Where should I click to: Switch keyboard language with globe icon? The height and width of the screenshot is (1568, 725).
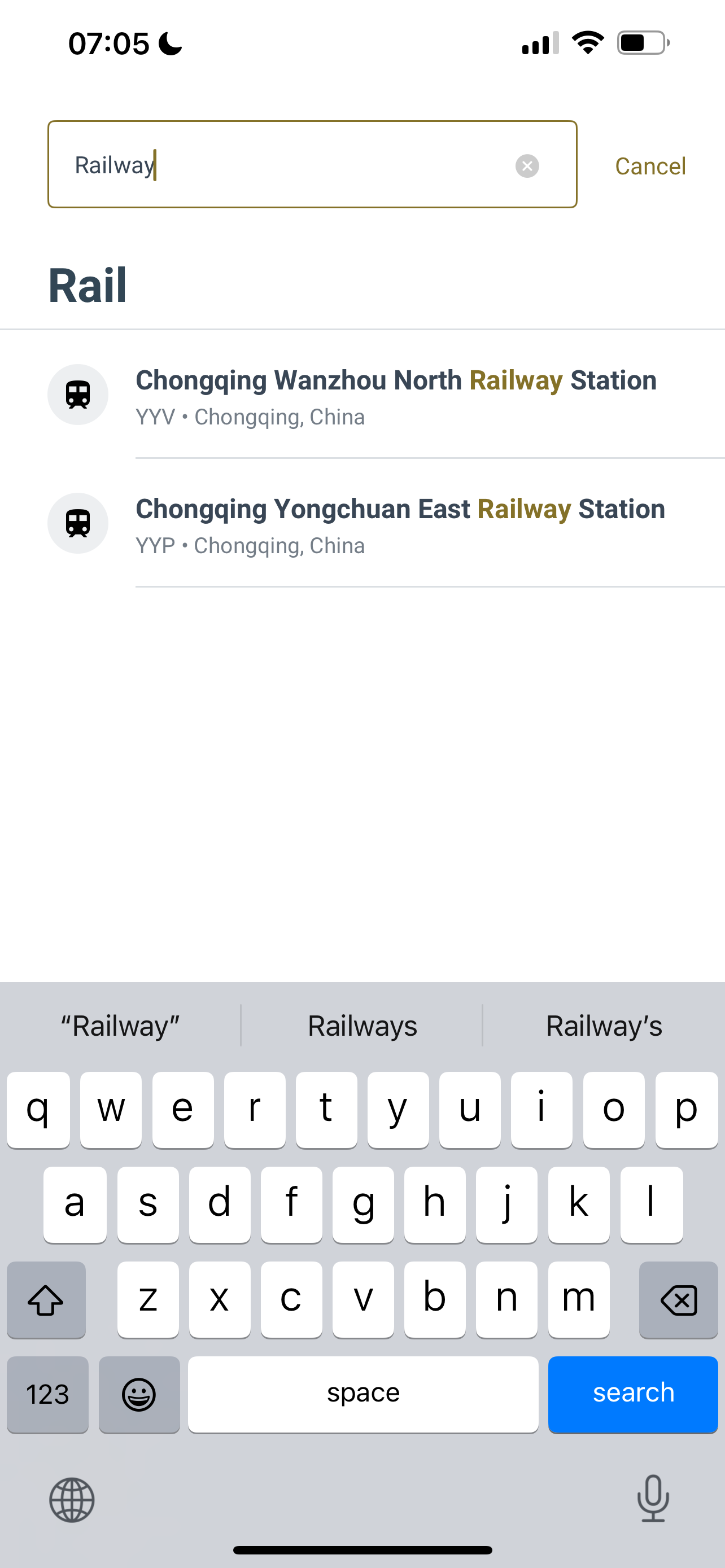tap(72, 1500)
